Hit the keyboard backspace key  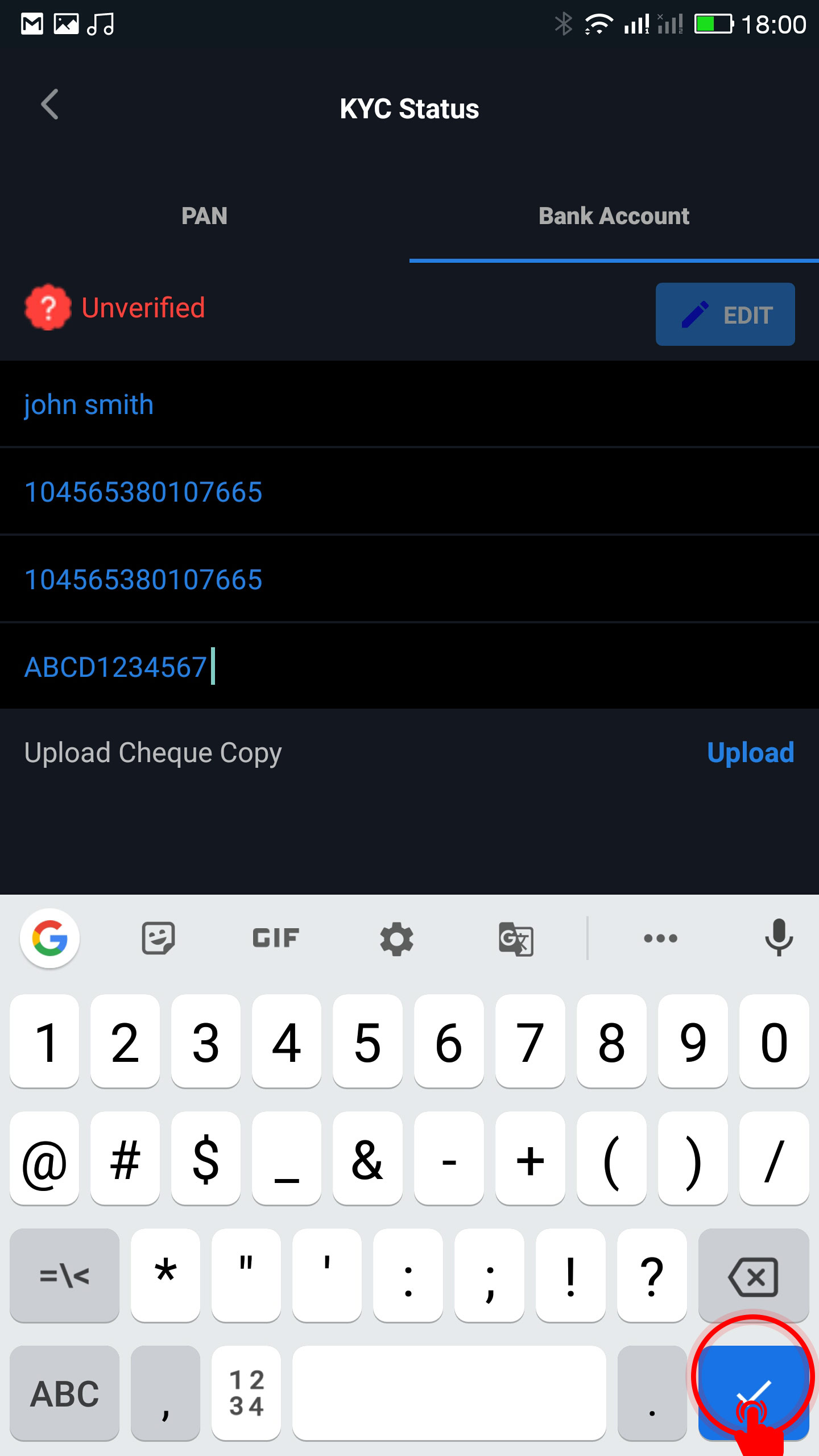click(x=754, y=1275)
